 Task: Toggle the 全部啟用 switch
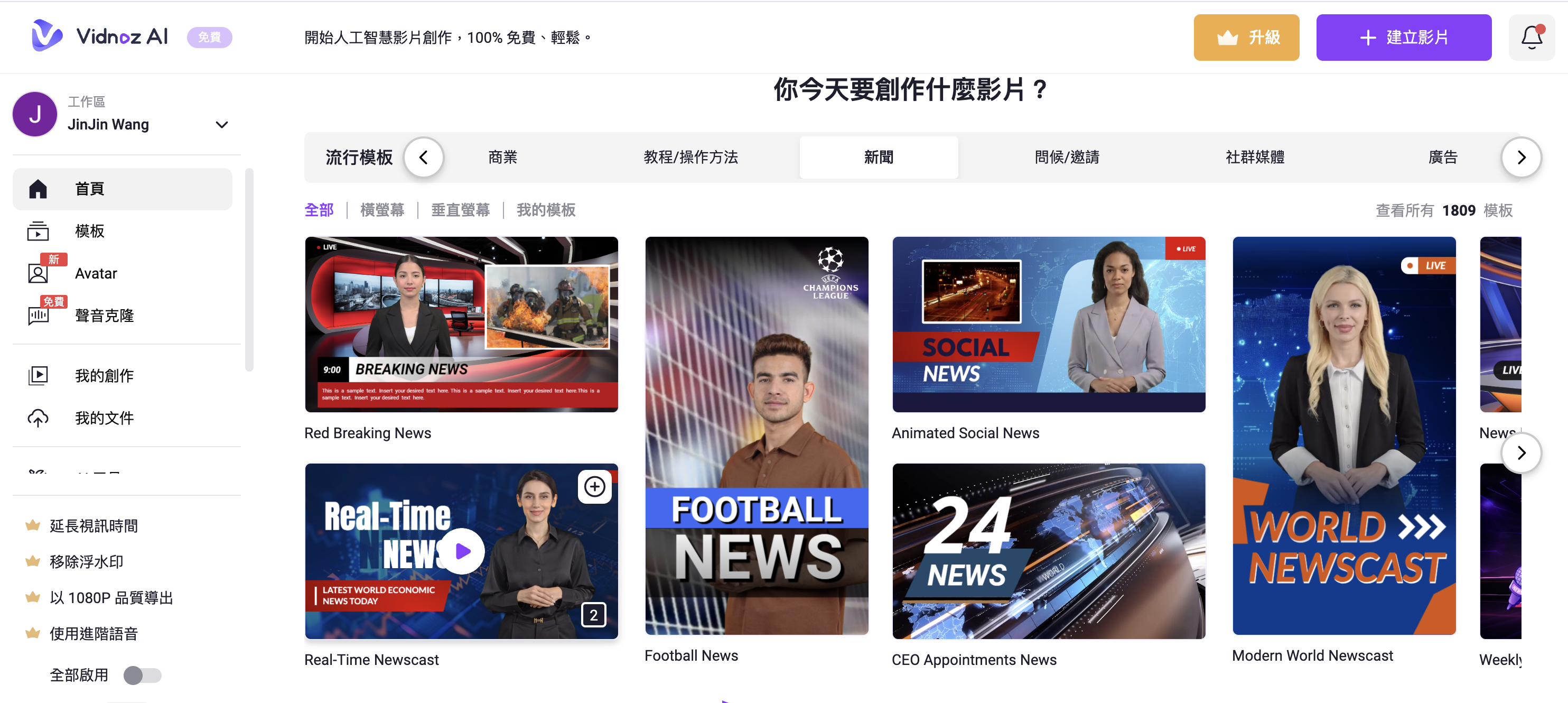pyautogui.click(x=142, y=675)
